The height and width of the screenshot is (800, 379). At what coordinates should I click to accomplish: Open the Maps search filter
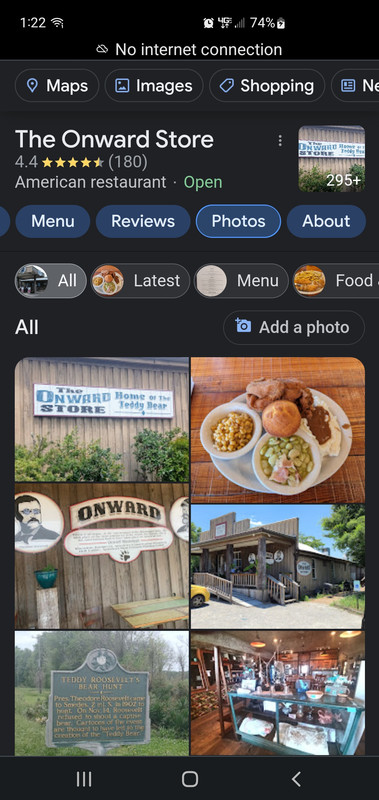57,86
